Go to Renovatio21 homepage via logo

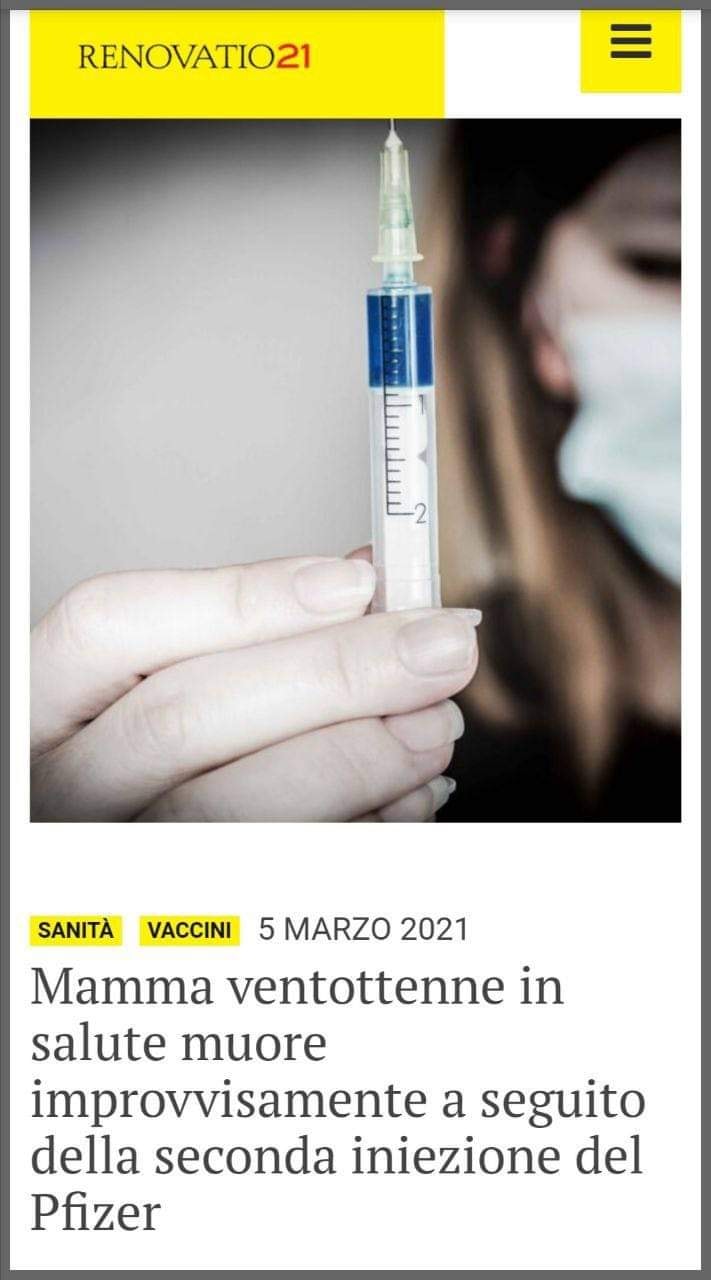coord(195,58)
